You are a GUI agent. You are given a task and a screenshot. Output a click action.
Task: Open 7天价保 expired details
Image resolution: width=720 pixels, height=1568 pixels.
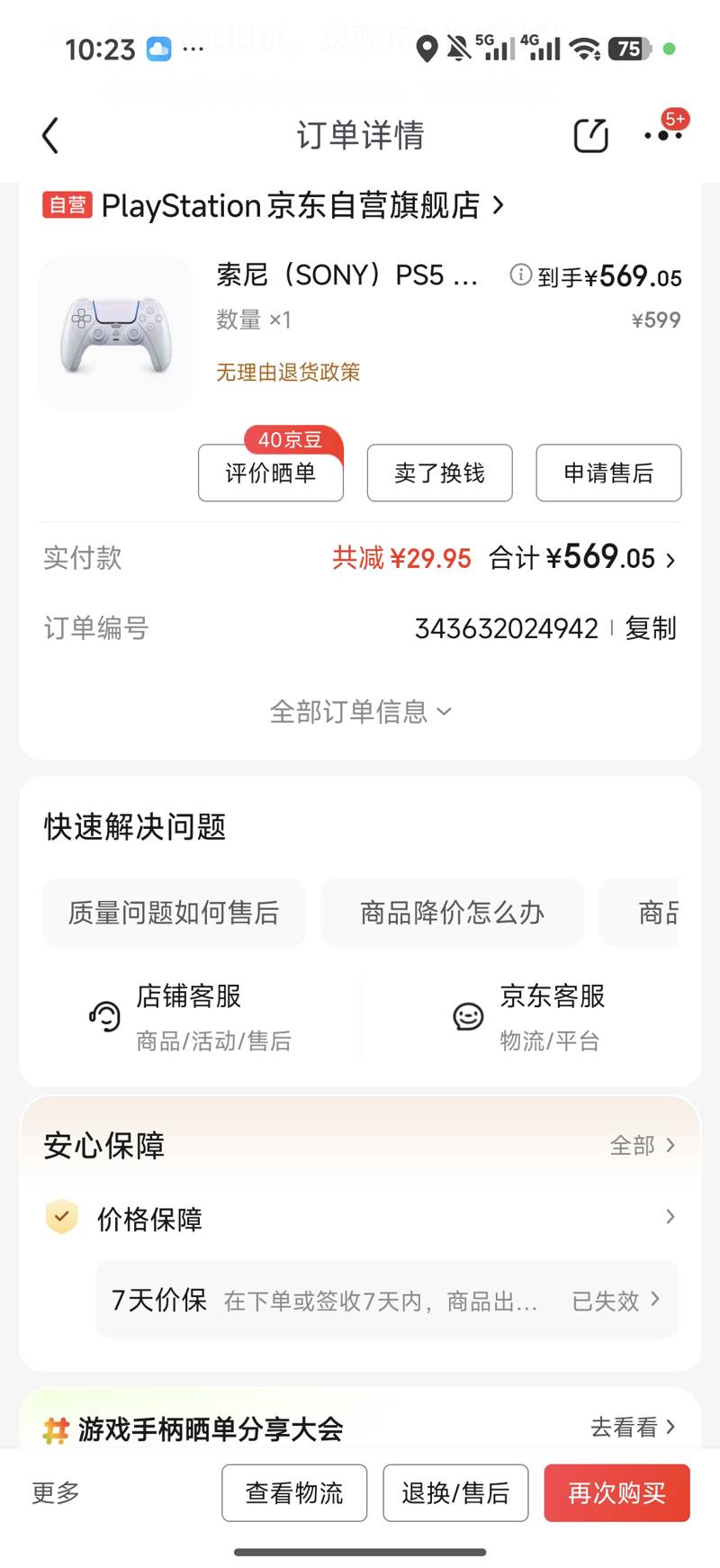click(x=387, y=1301)
